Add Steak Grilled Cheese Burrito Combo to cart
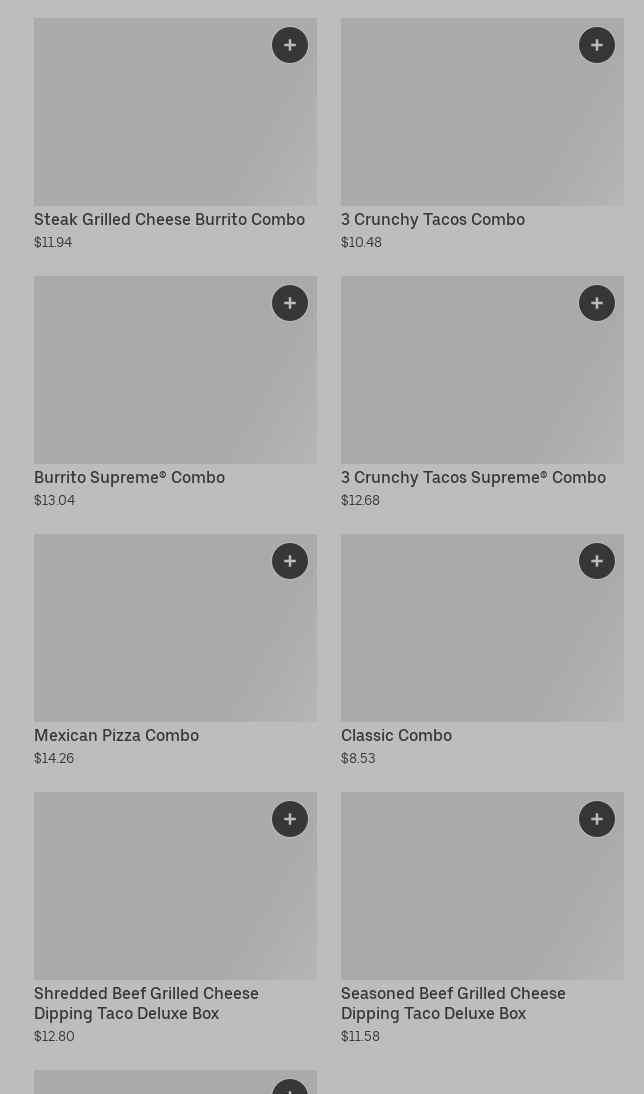The width and height of the screenshot is (644, 1094). click(290, 45)
